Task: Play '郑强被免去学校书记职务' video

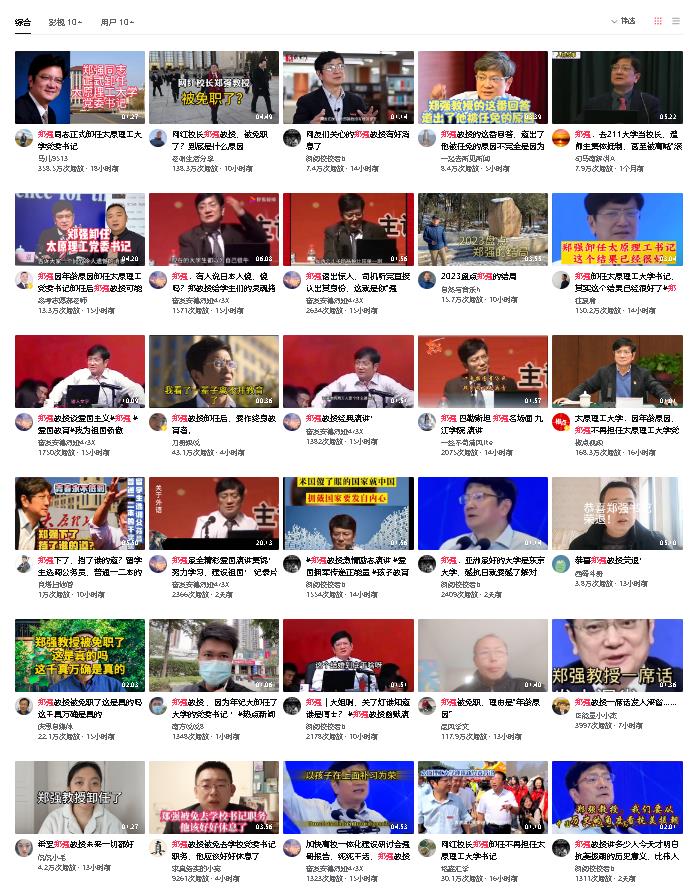Action: [x=213, y=797]
